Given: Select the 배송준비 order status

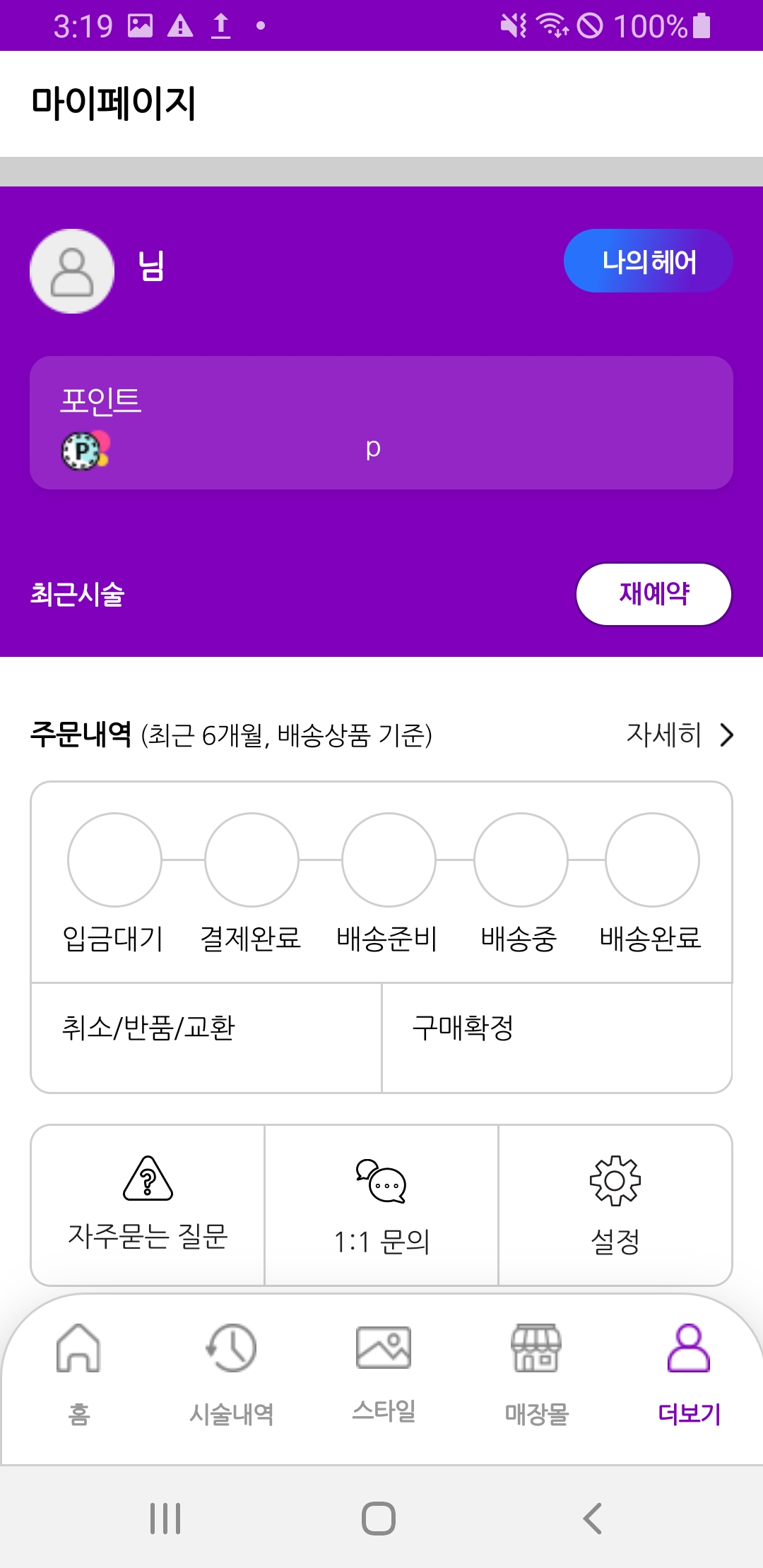Looking at the screenshot, I should [388, 883].
